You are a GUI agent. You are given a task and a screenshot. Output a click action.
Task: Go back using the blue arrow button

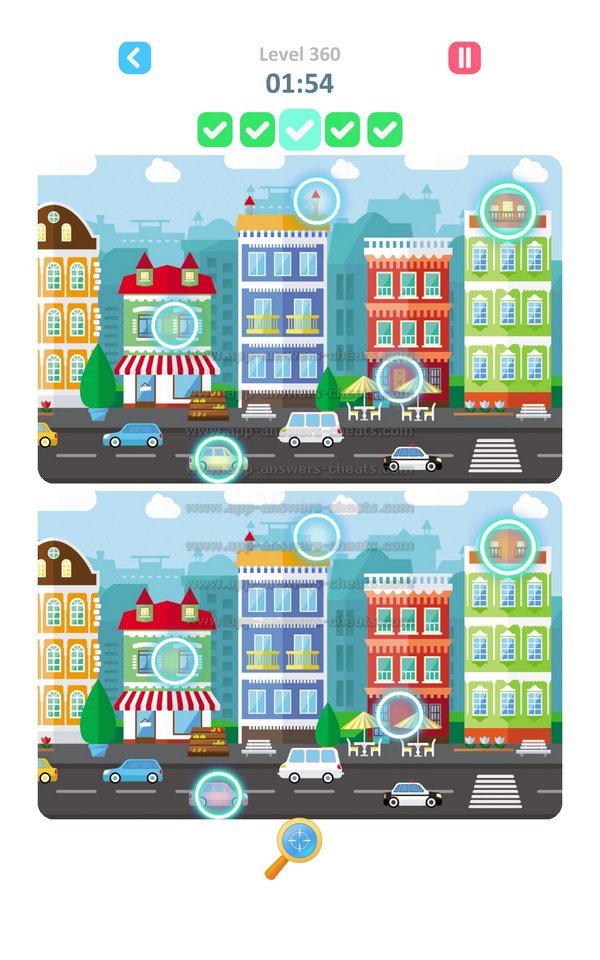coord(135,58)
